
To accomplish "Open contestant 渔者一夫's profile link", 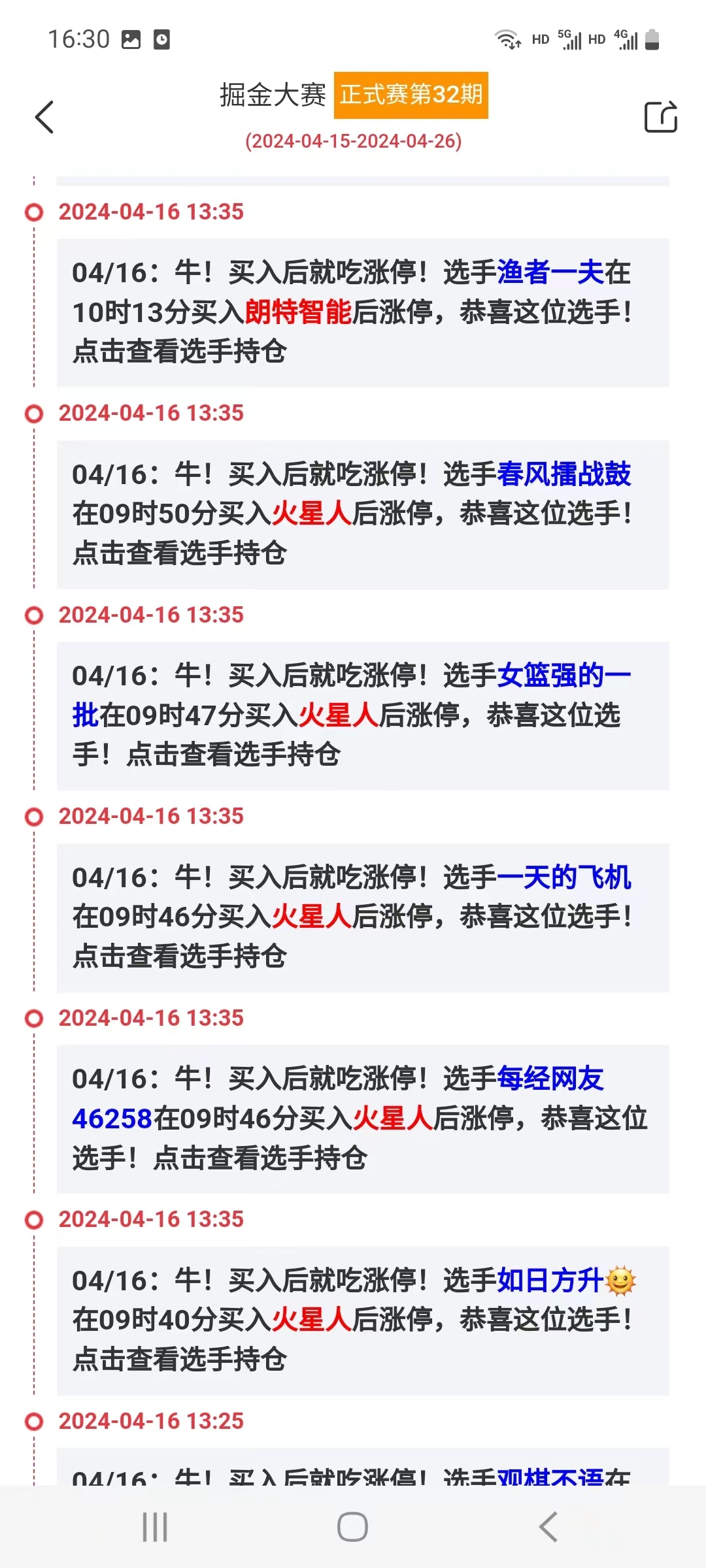I will pos(550,272).
